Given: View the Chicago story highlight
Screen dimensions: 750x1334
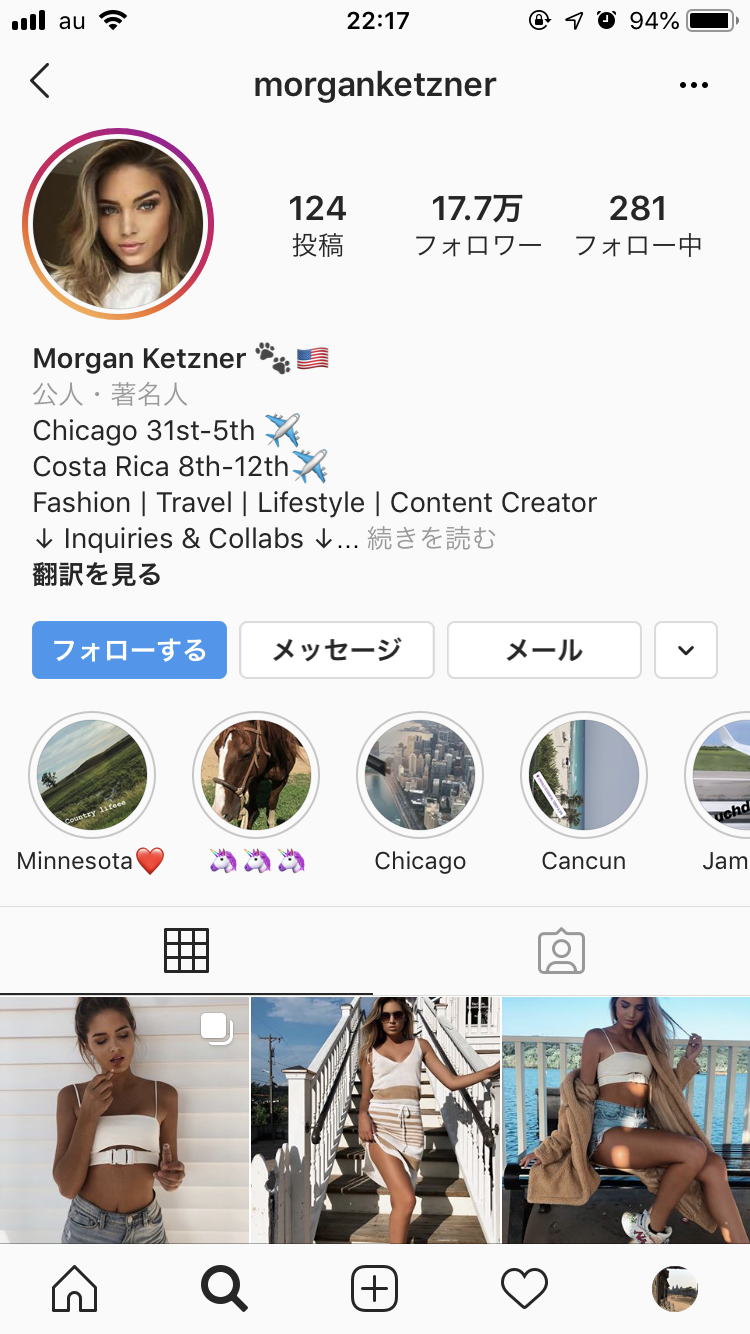Looking at the screenshot, I should pos(420,775).
